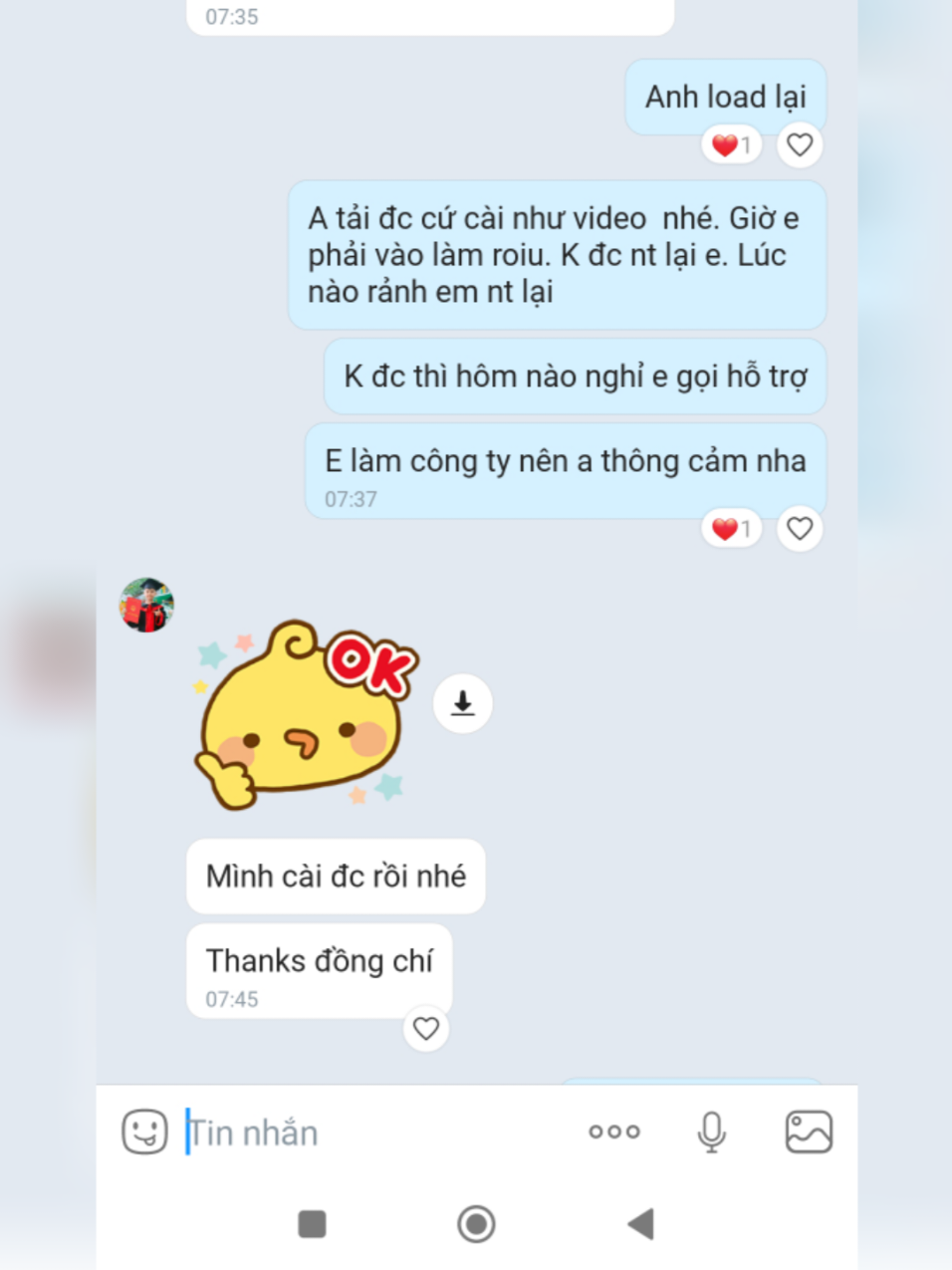
Task: Tap the 'Anh load lại' sent message
Action: click(725, 96)
